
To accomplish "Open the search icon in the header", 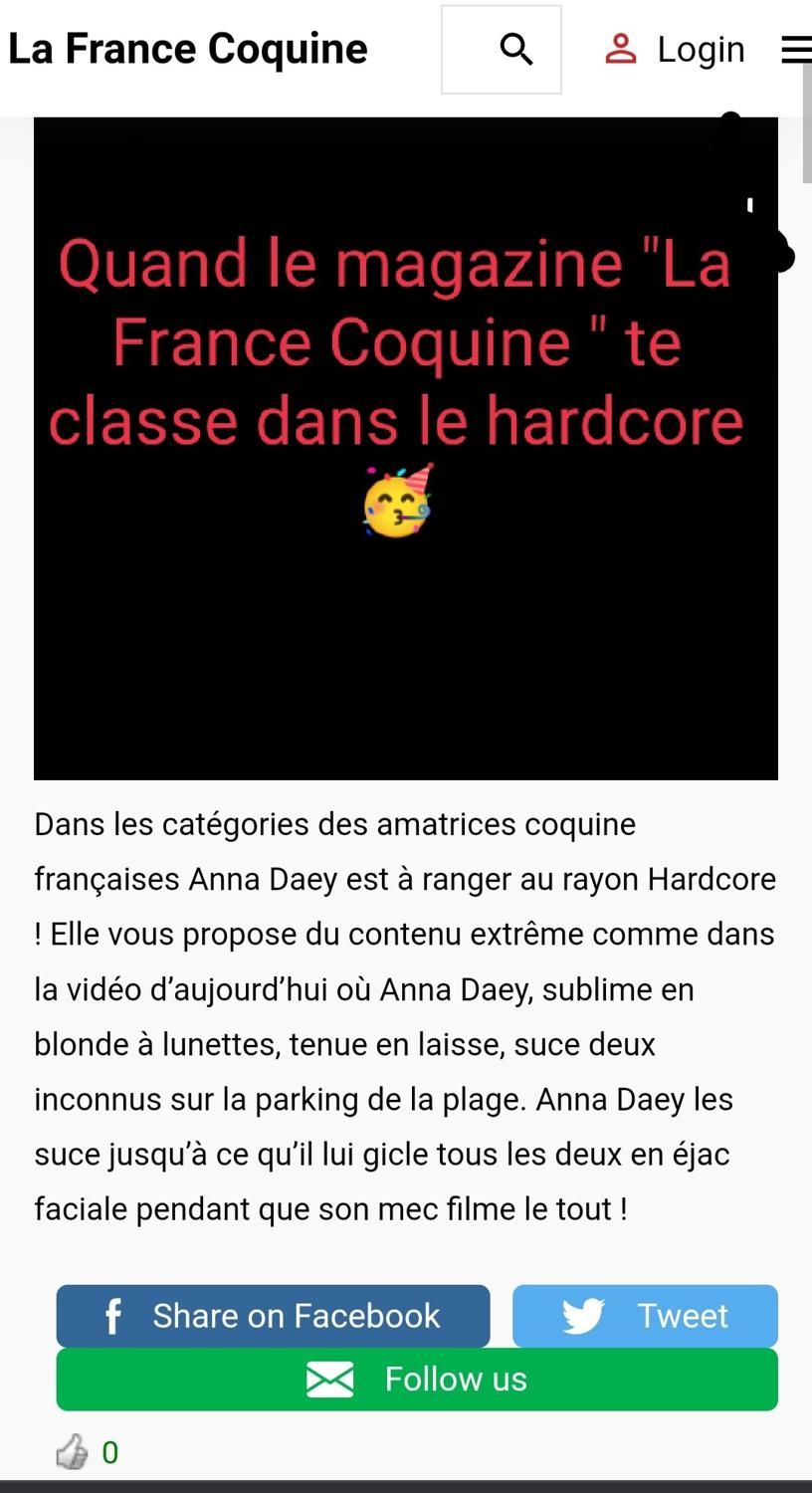I will click(515, 49).
